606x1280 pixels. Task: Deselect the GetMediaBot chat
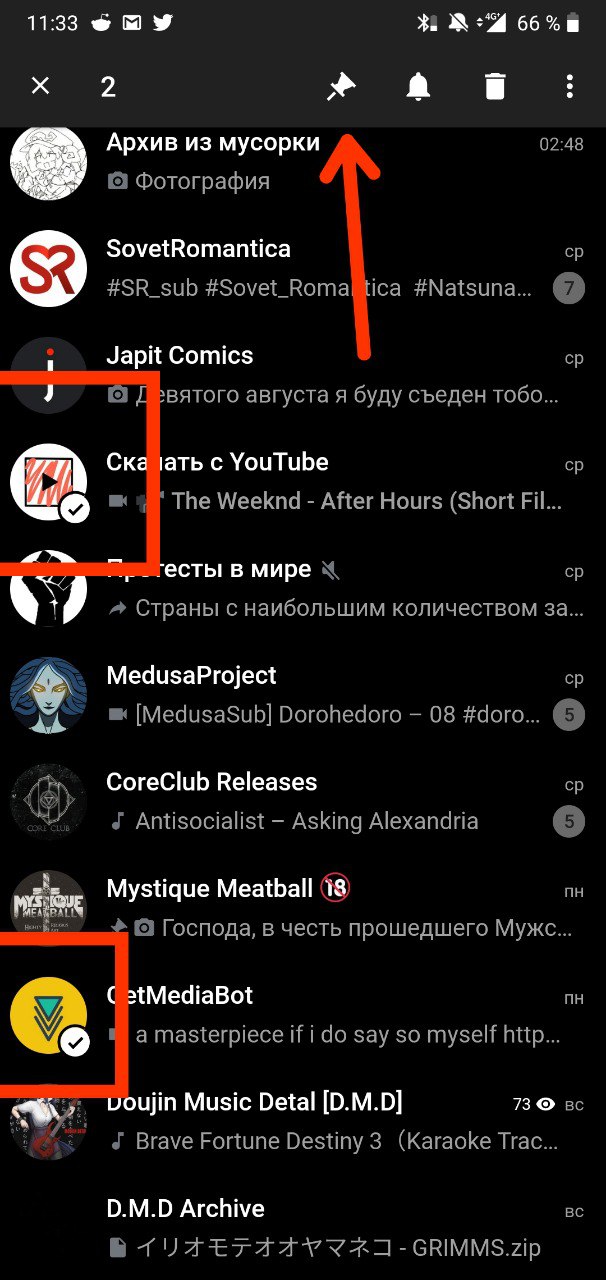coord(330,1015)
